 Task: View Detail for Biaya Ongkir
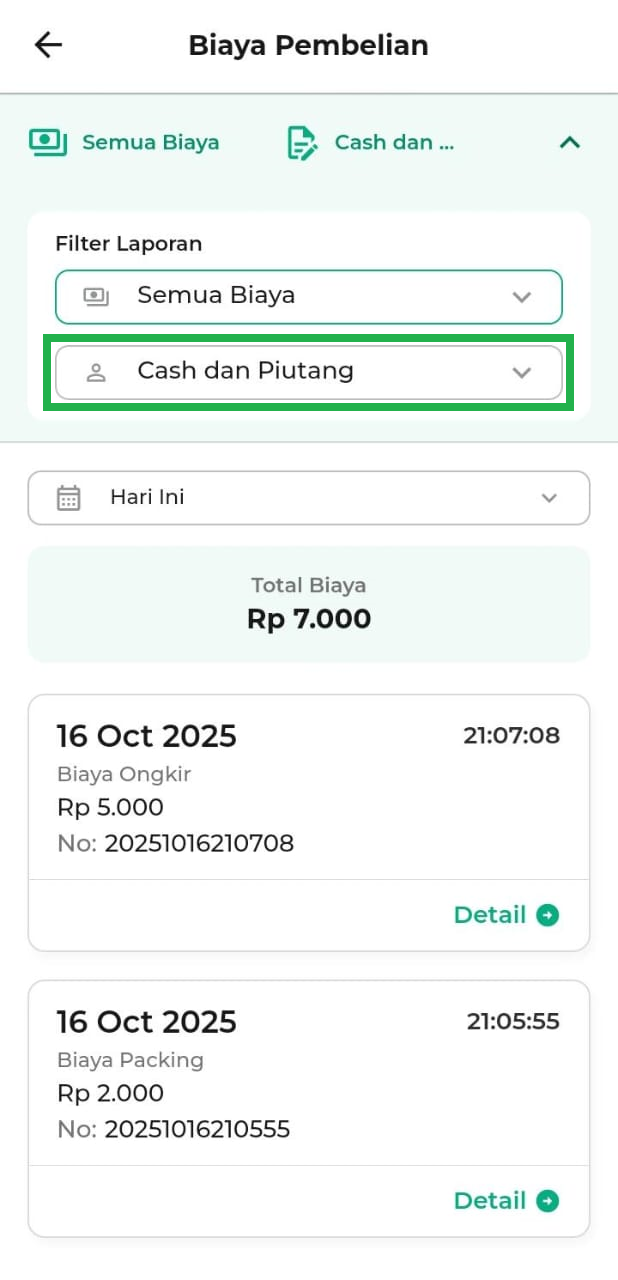(506, 915)
